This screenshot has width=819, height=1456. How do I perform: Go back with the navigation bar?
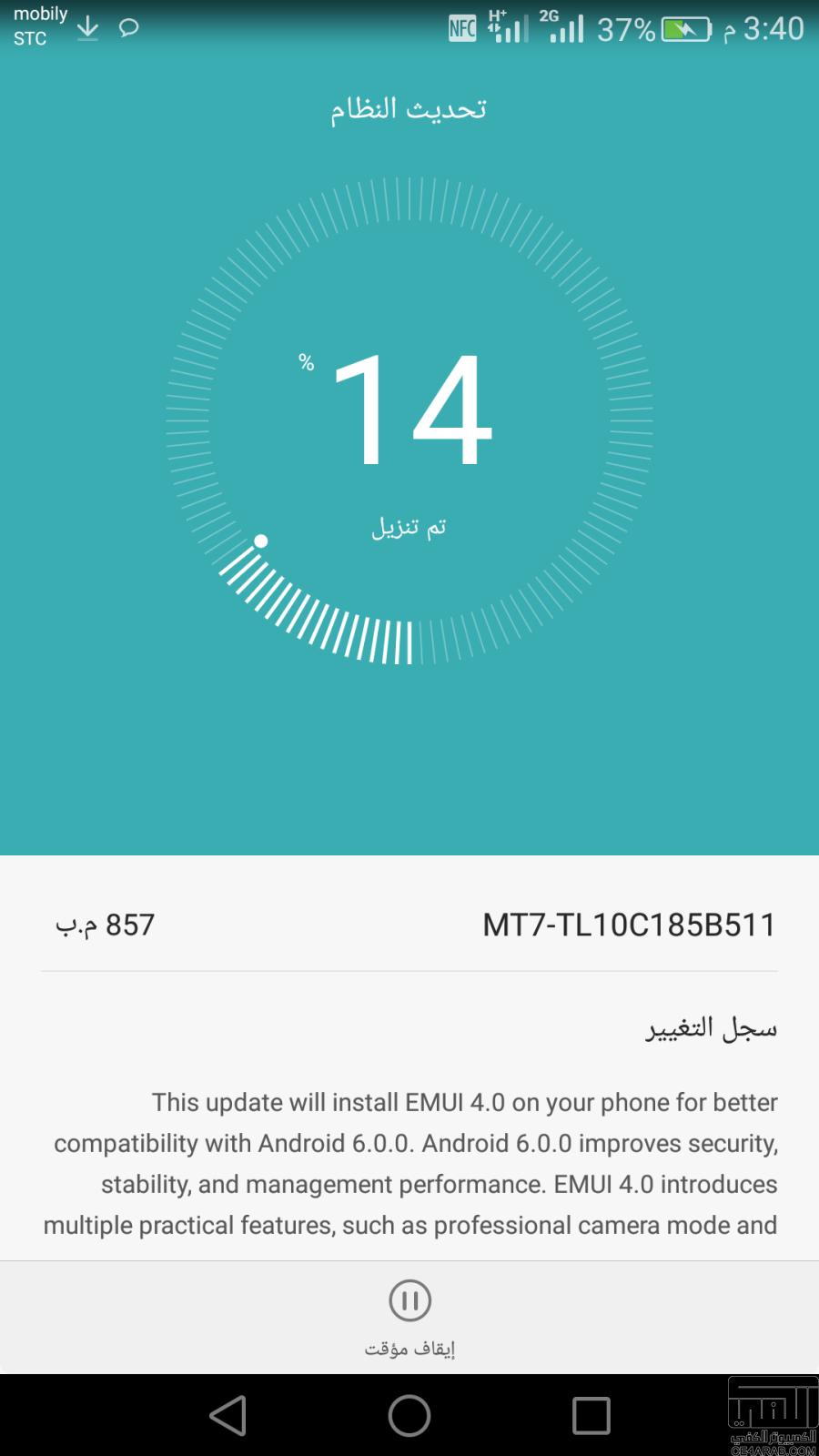(x=227, y=1416)
